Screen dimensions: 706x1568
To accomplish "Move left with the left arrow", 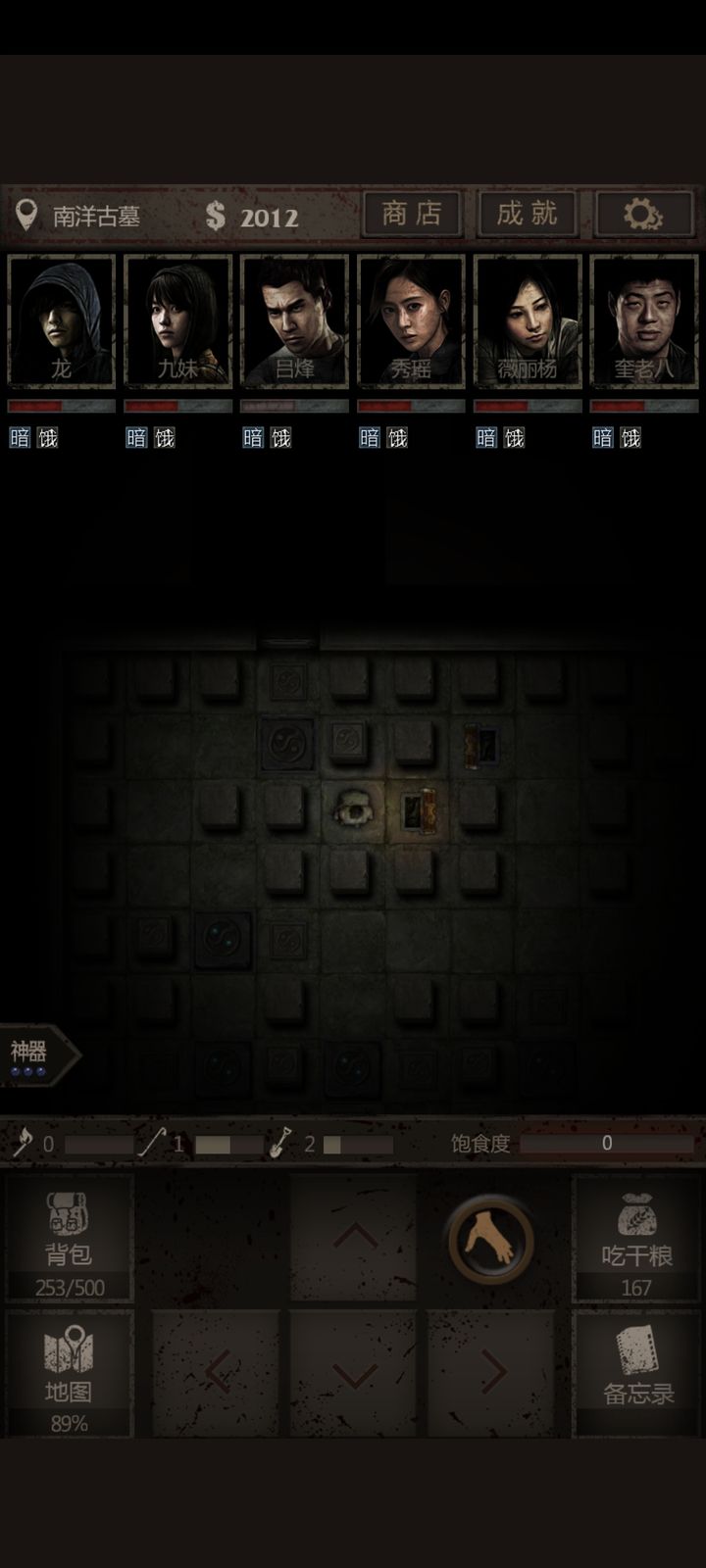I will click(218, 1373).
